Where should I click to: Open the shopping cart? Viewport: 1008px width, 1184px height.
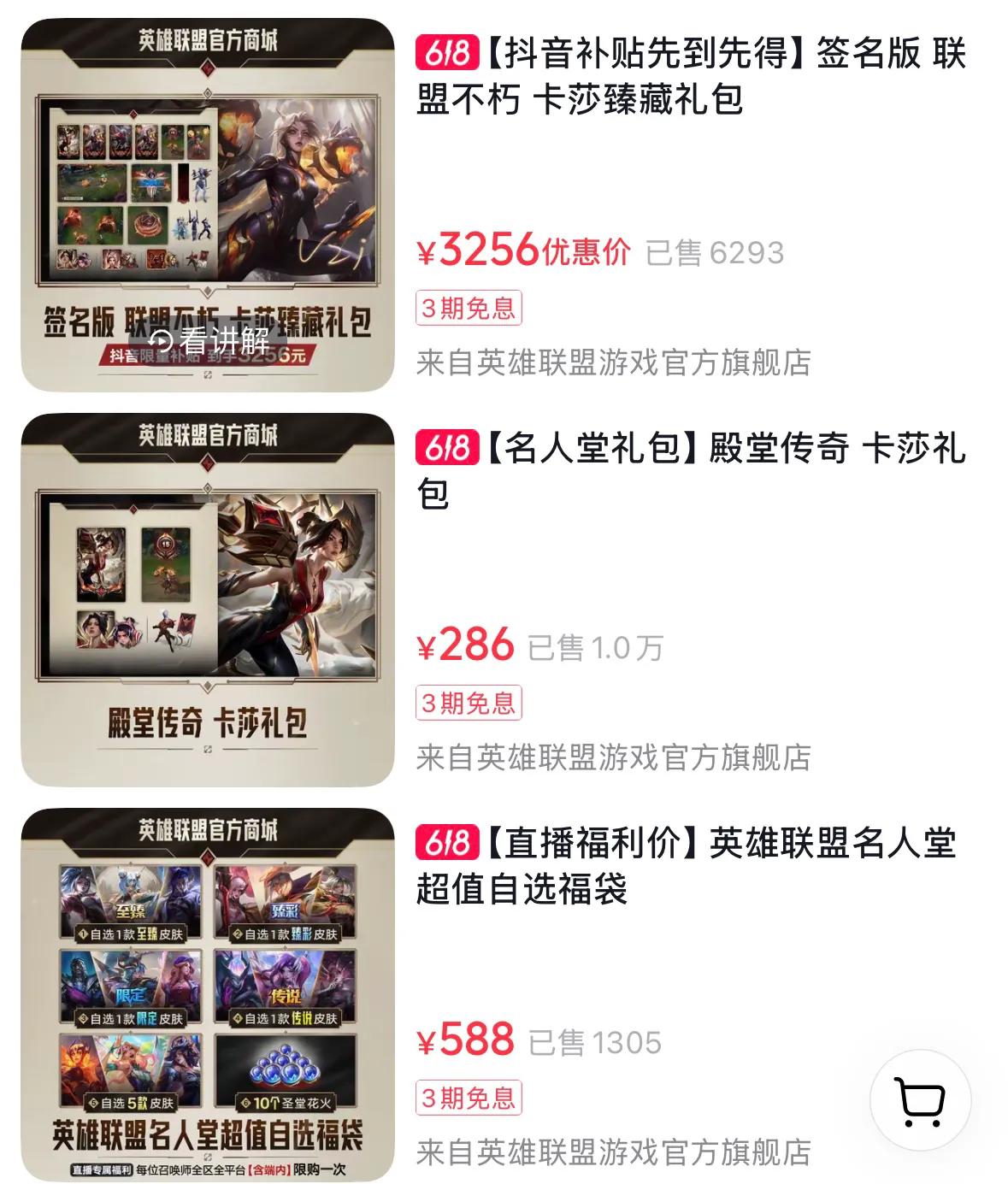click(920, 1100)
